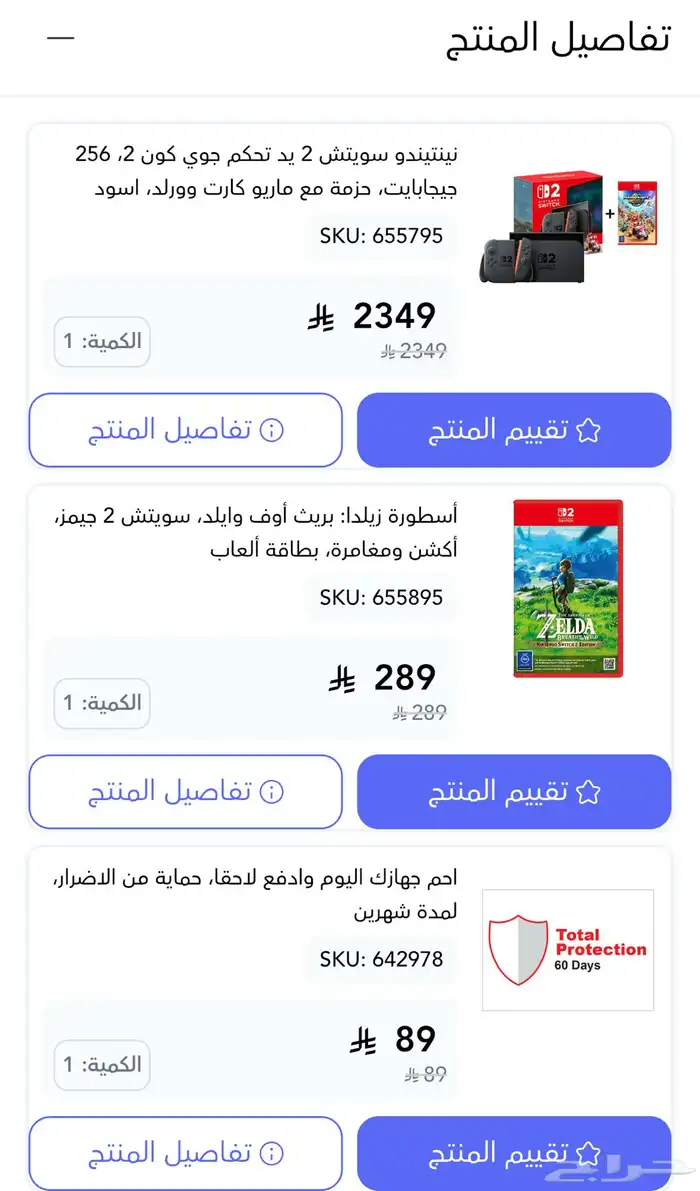View تفاصيل المنتج for the Zelda game
Image resolution: width=700 pixels, height=1191 pixels.
coord(186,792)
